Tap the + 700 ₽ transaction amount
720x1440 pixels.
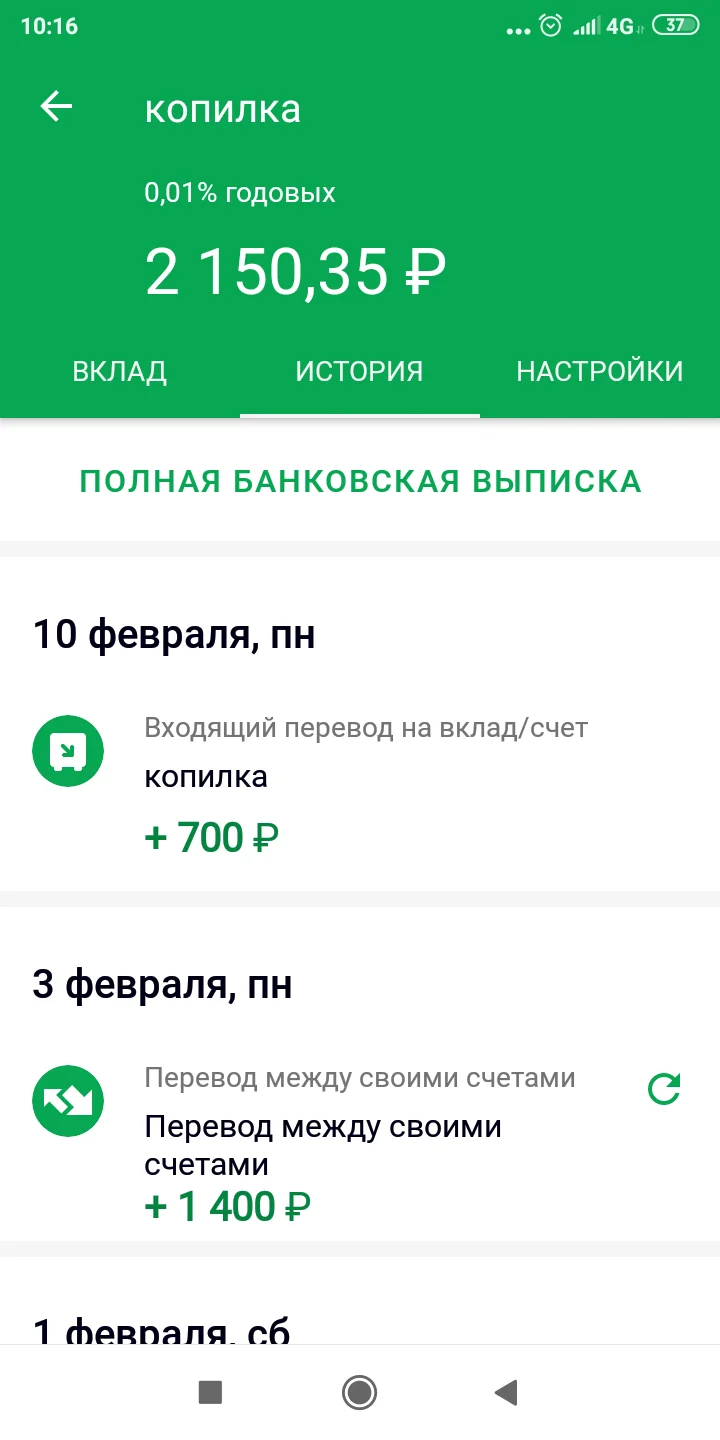pyautogui.click(x=208, y=836)
